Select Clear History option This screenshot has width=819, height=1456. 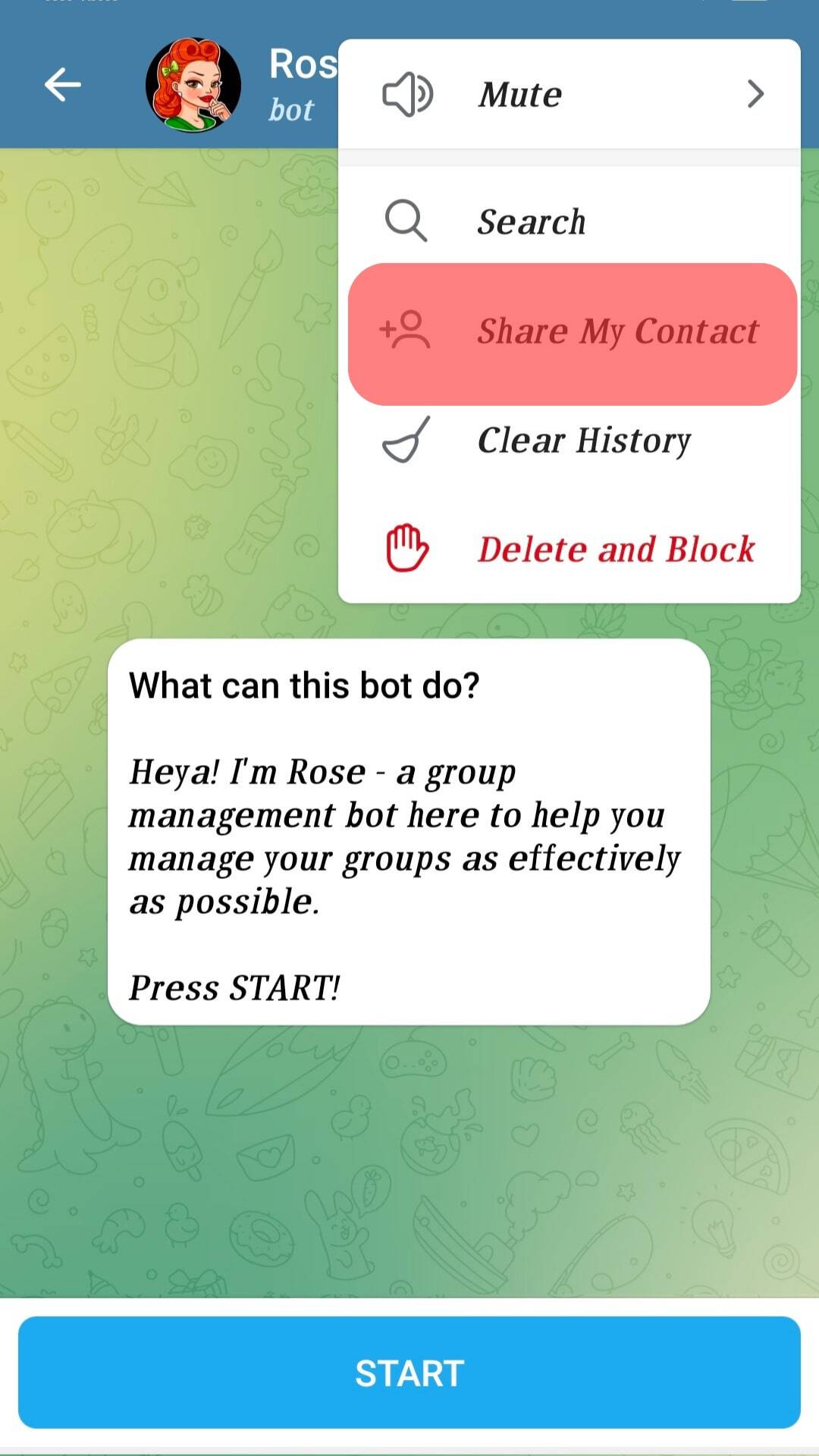click(569, 441)
